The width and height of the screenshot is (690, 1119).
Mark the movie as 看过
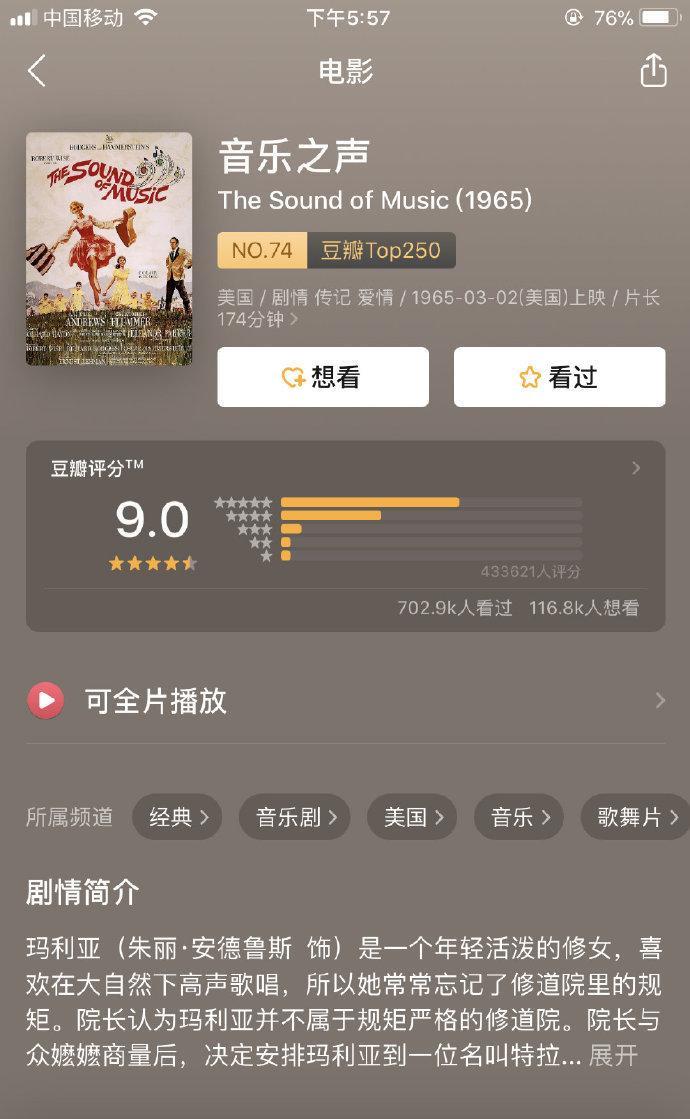(x=559, y=377)
